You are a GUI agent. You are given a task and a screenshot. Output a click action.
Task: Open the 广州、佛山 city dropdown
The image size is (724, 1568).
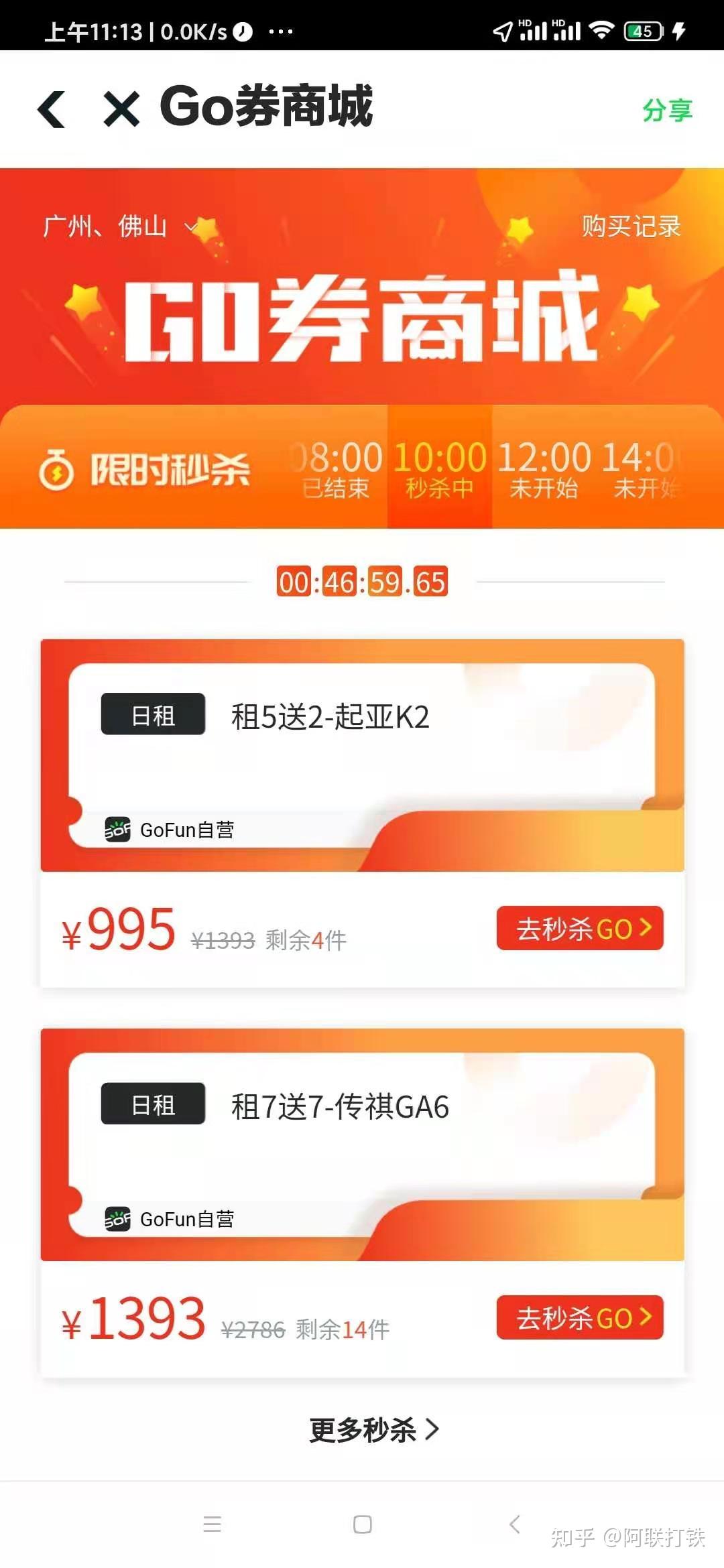121,227
